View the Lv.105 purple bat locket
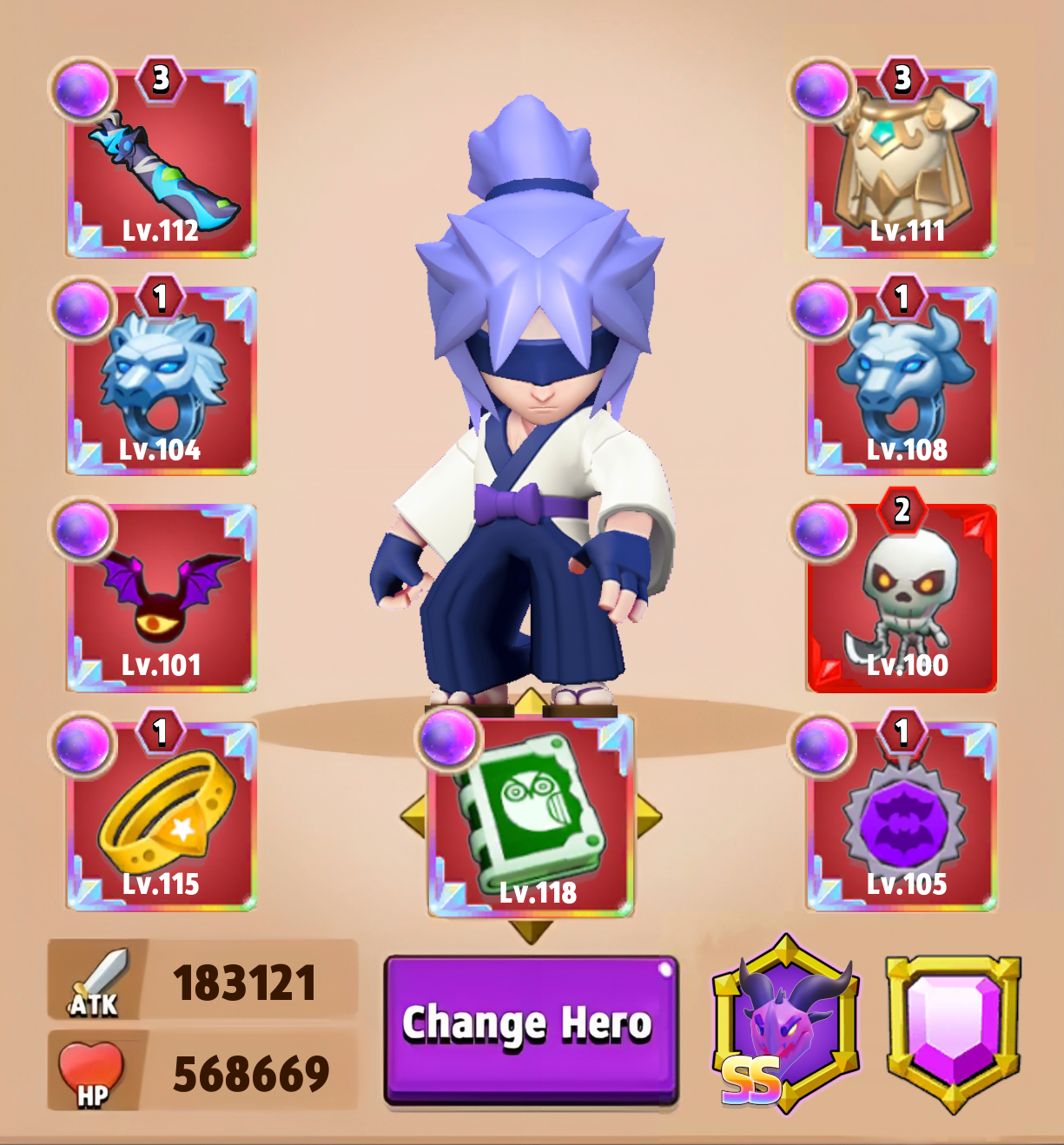This screenshot has height=1145, width=1064. [x=902, y=817]
